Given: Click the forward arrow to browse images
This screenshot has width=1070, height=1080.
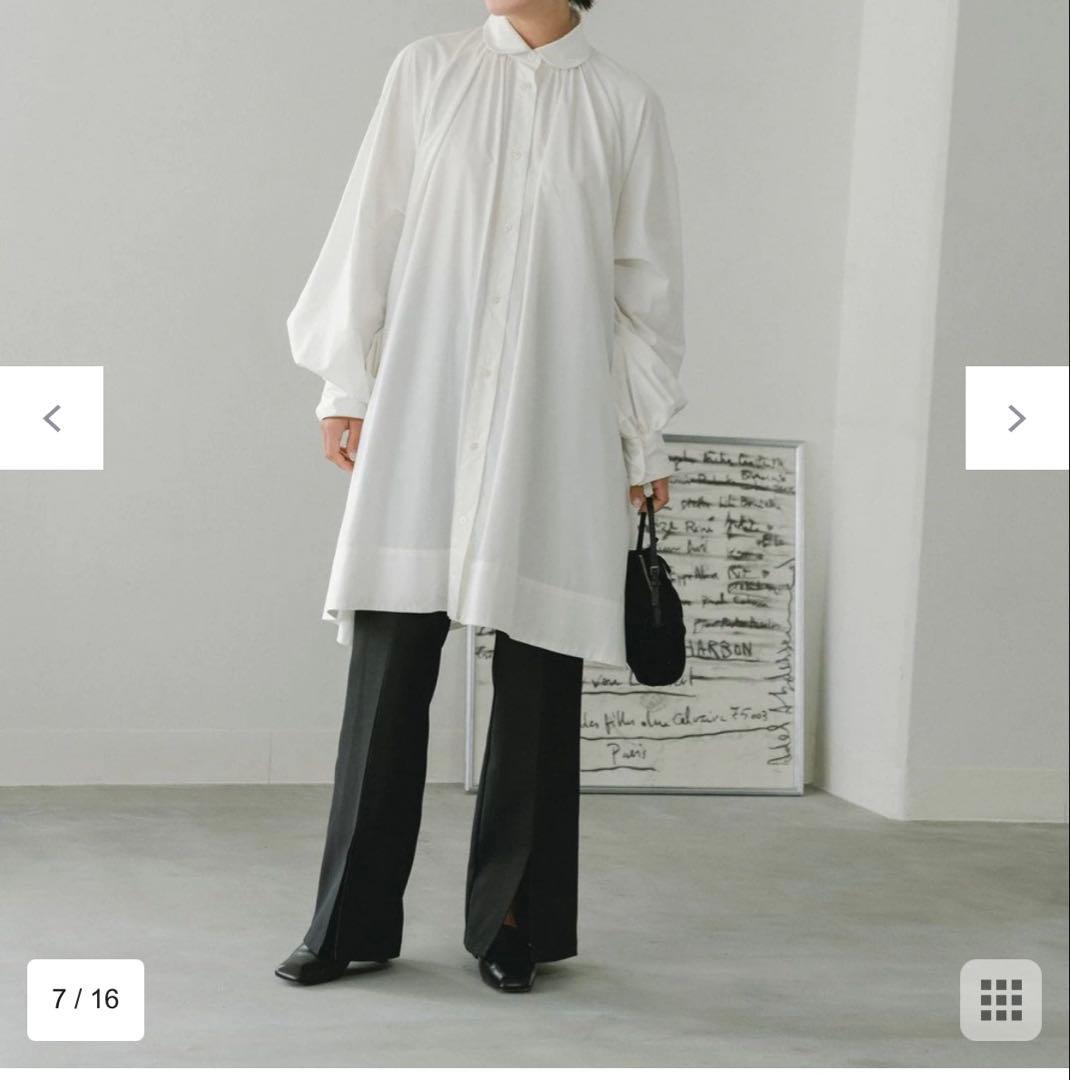Looking at the screenshot, I should tap(1018, 417).
